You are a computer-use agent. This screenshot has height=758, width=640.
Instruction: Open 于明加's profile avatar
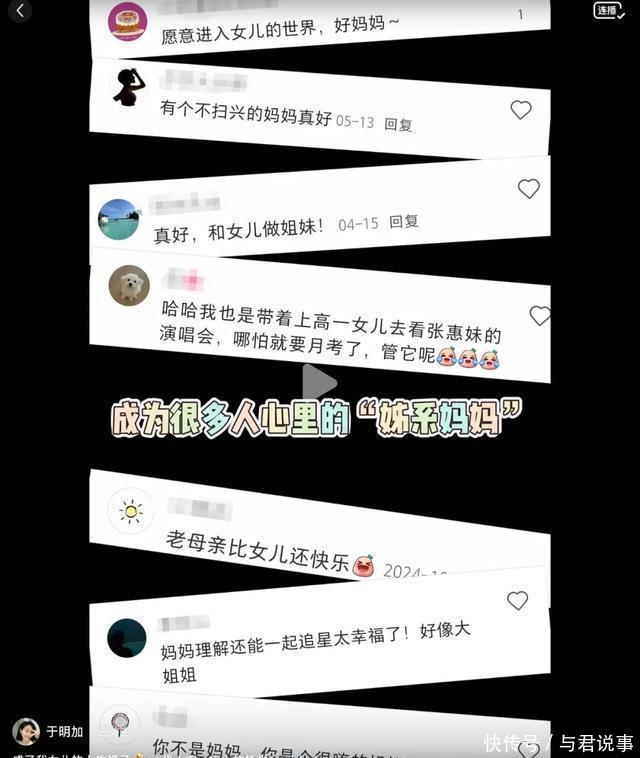coord(25,731)
